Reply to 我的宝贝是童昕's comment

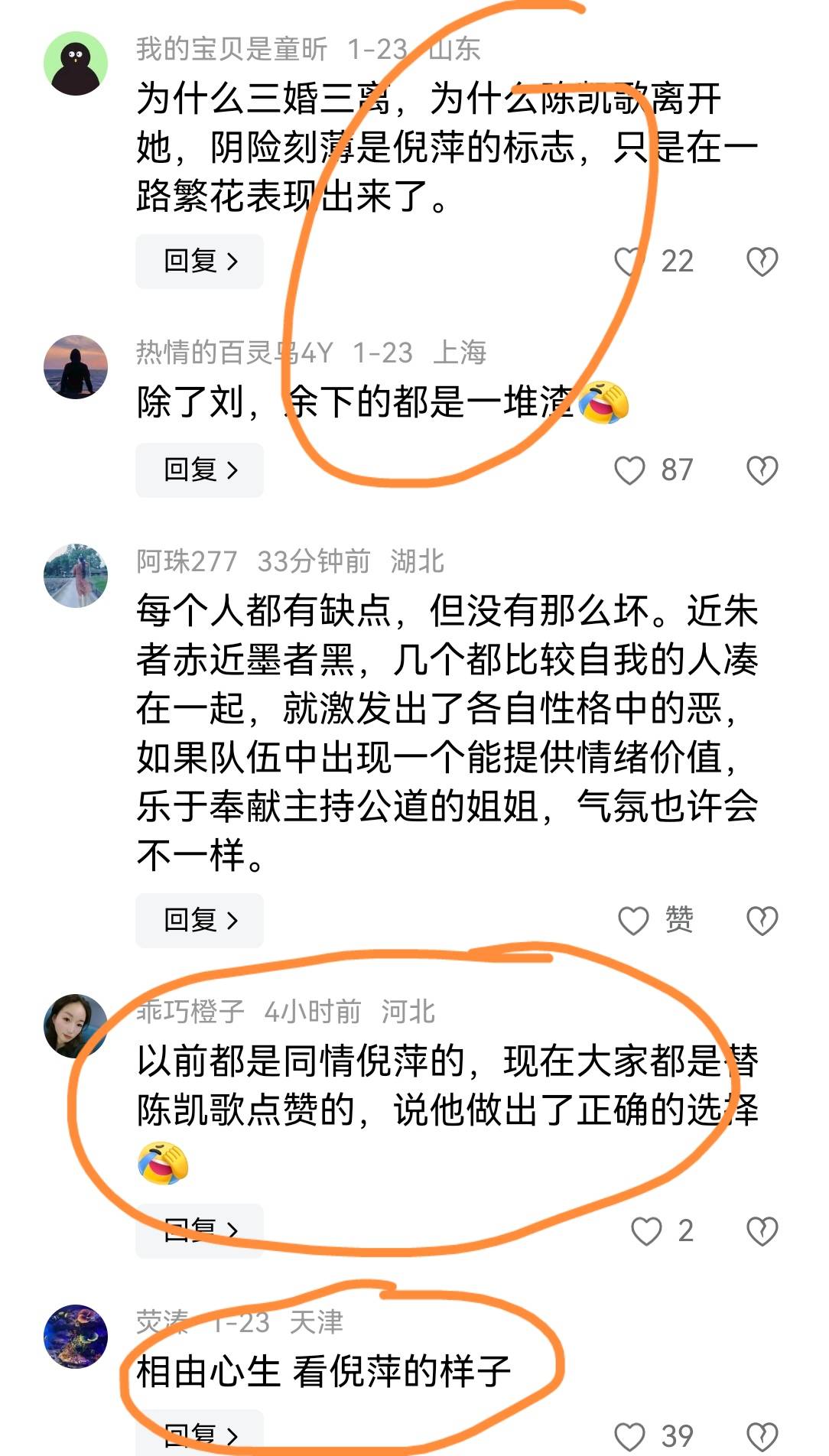pos(200,262)
